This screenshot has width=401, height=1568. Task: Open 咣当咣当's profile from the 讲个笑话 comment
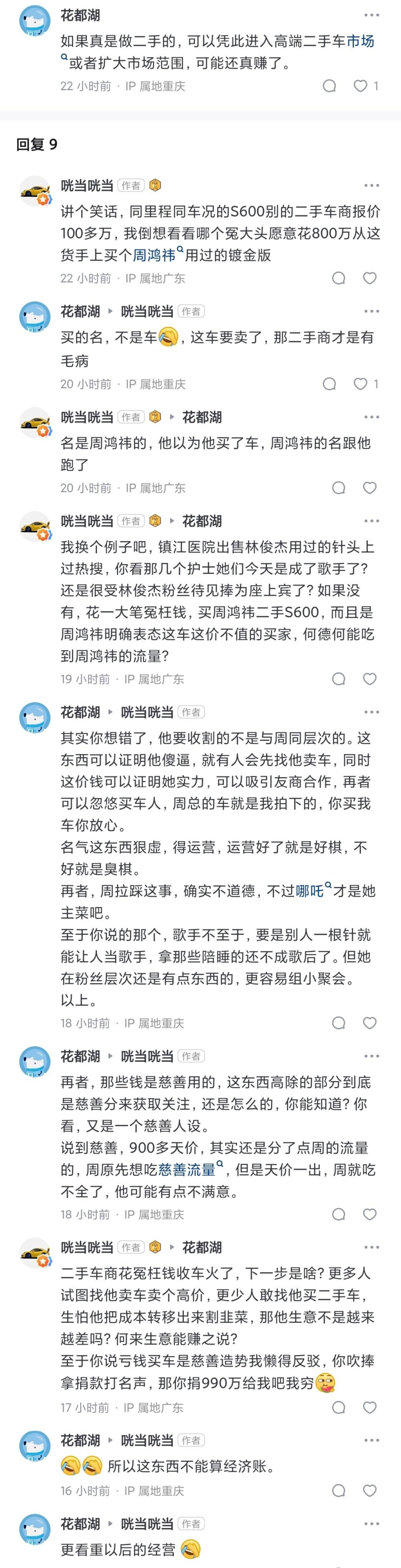pyautogui.click(x=87, y=186)
